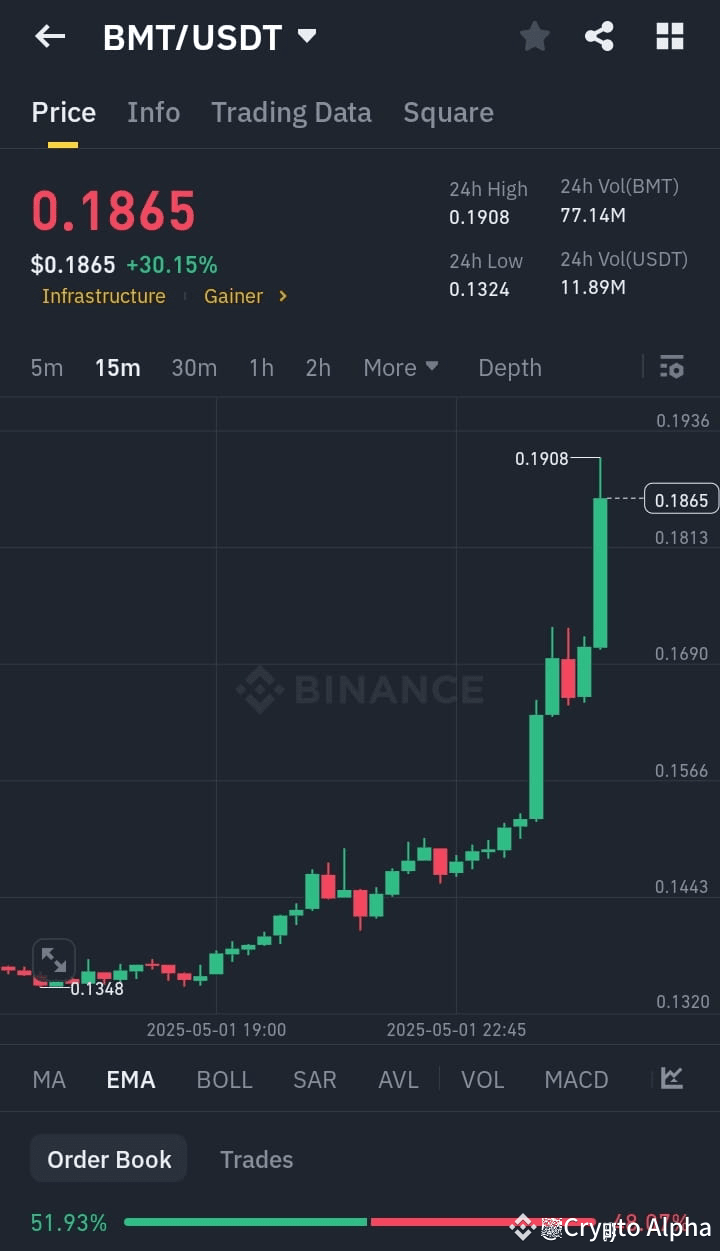
Task: Expand the More timeframe dropdown
Action: (400, 367)
